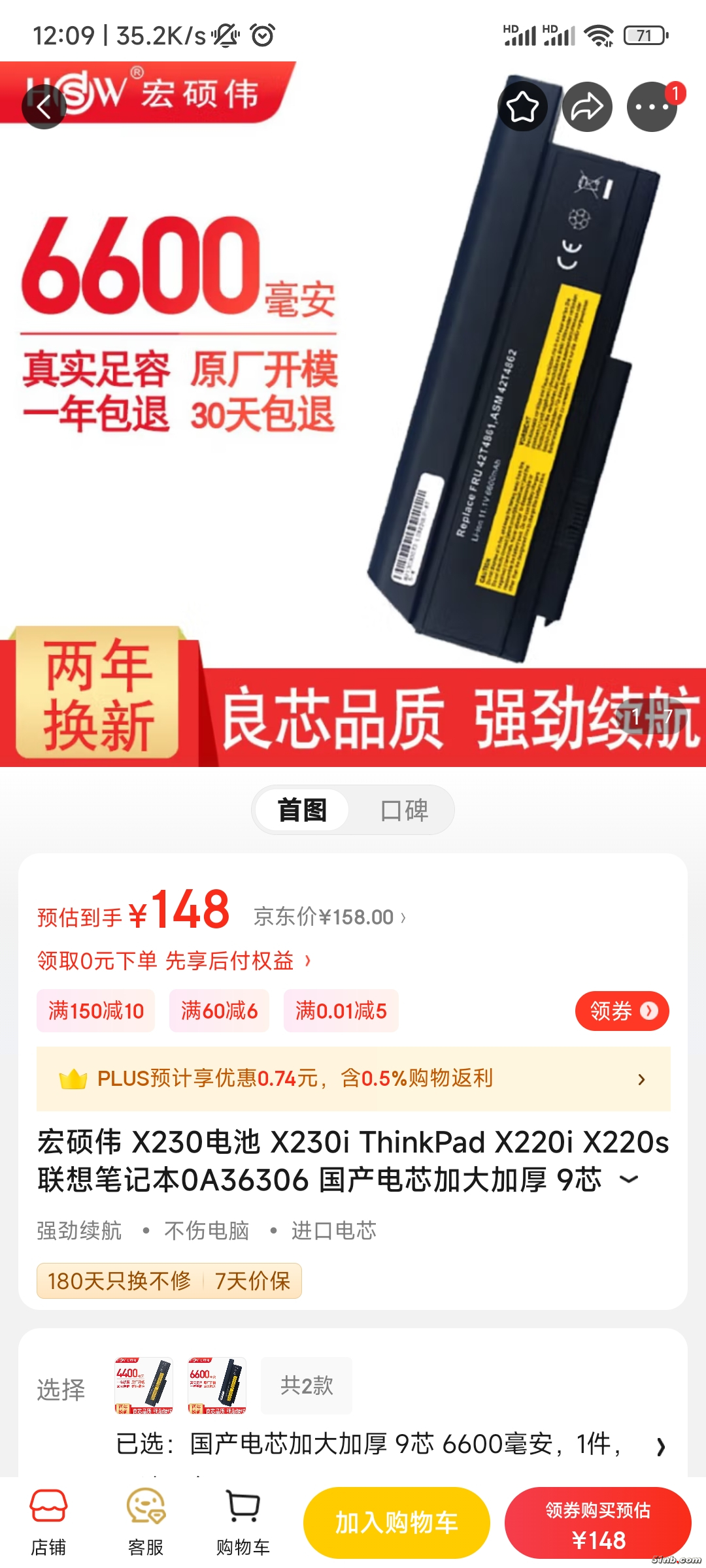Image resolution: width=706 pixels, height=1568 pixels.
Task: Switch to the 口碑 tab
Action: 404,810
